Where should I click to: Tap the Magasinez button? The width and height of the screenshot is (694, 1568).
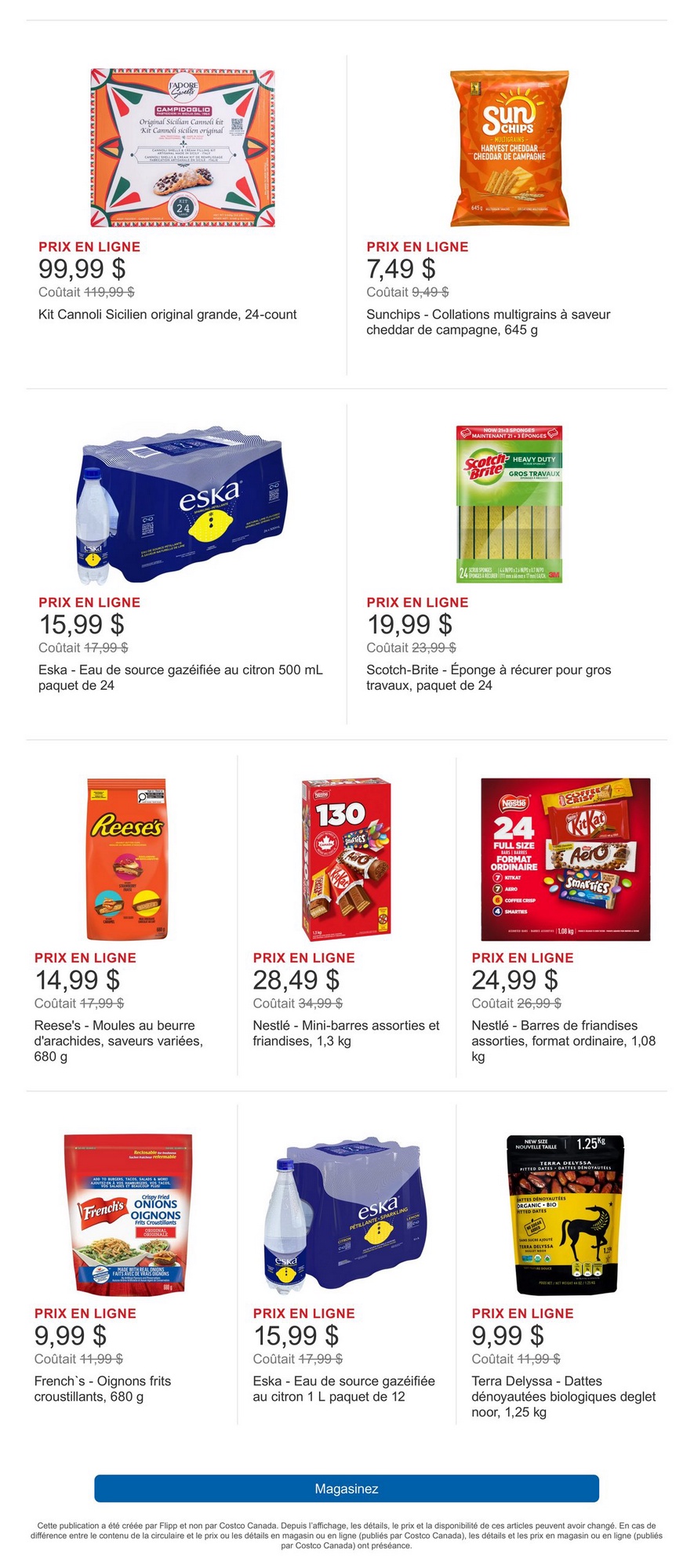(x=347, y=1488)
